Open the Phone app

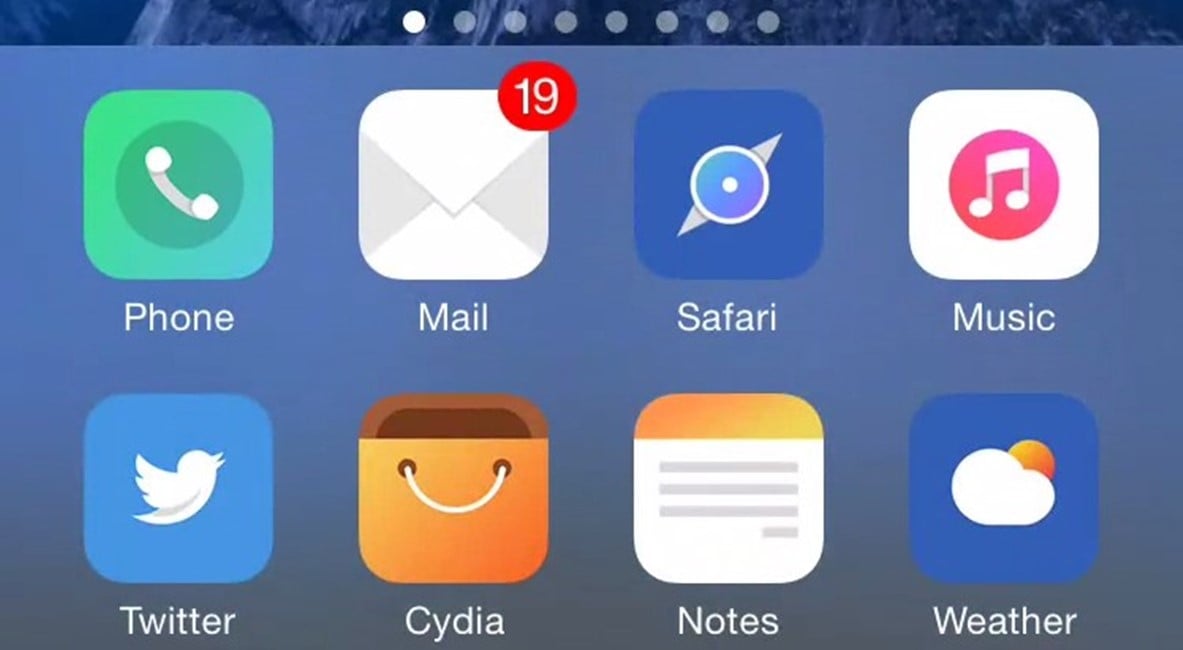[x=178, y=184]
